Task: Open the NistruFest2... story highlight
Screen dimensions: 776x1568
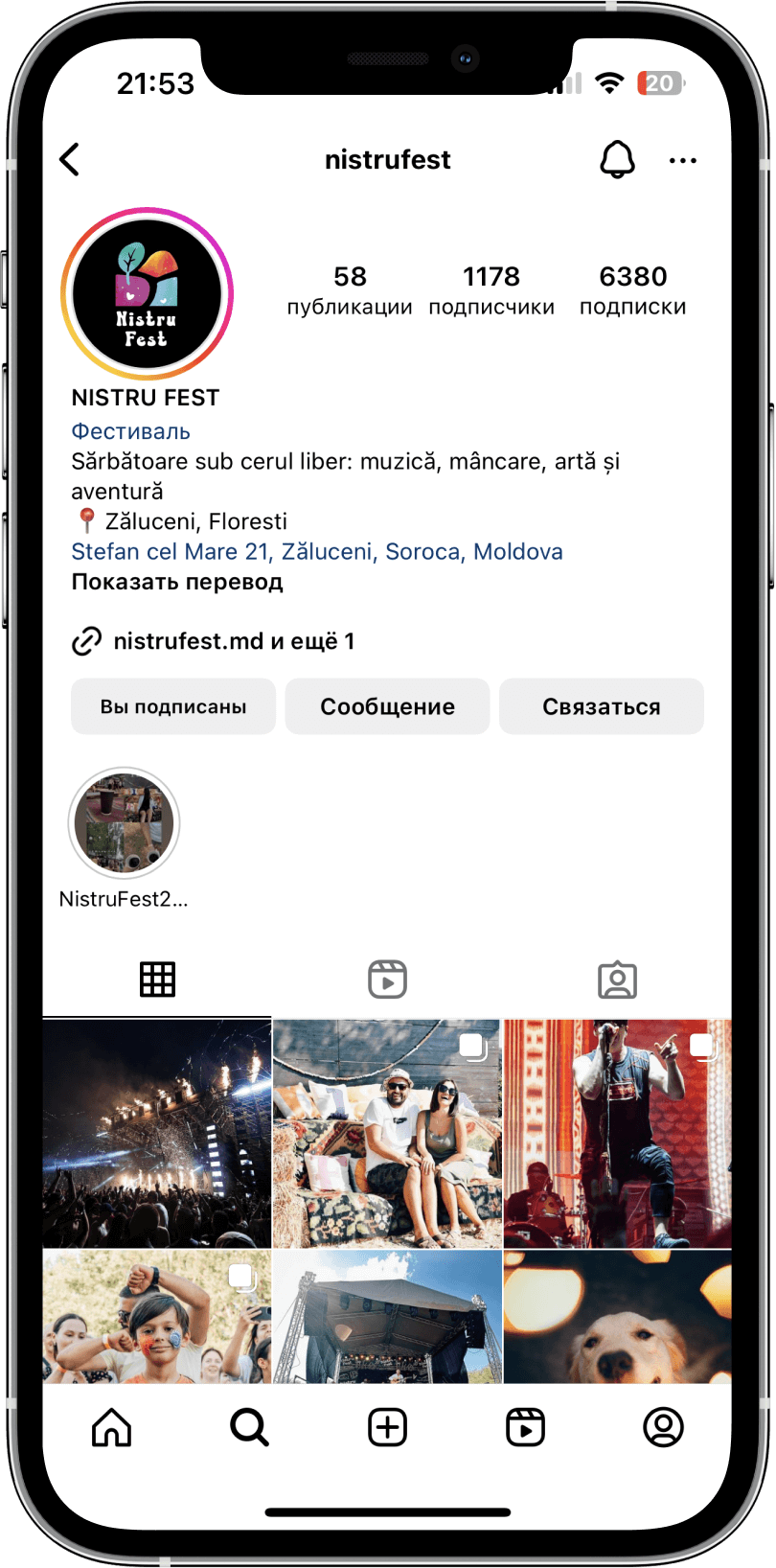Action: [125, 823]
